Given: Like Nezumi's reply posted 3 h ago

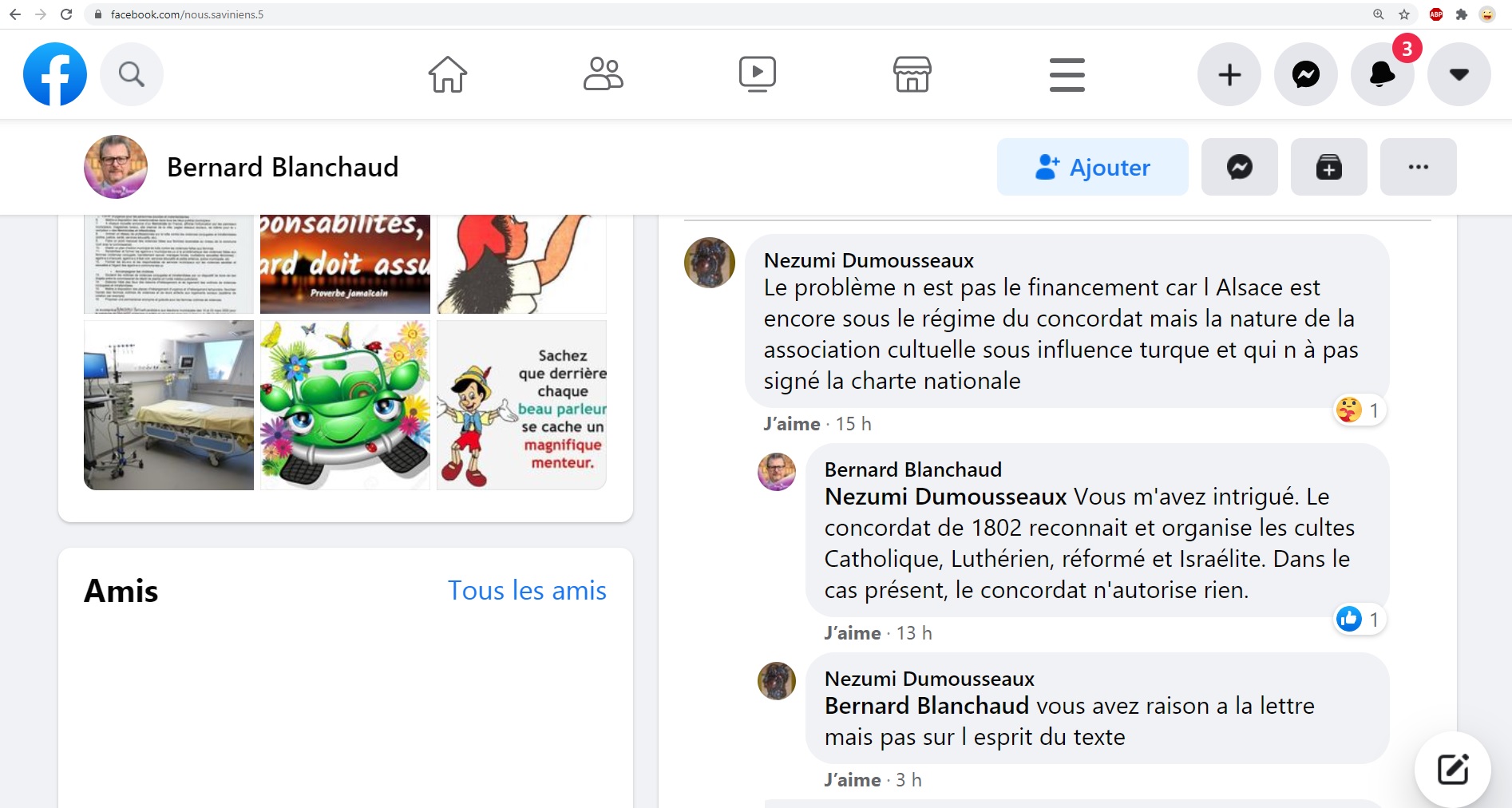Looking at the screenshot, I should (x=852, y=780).
